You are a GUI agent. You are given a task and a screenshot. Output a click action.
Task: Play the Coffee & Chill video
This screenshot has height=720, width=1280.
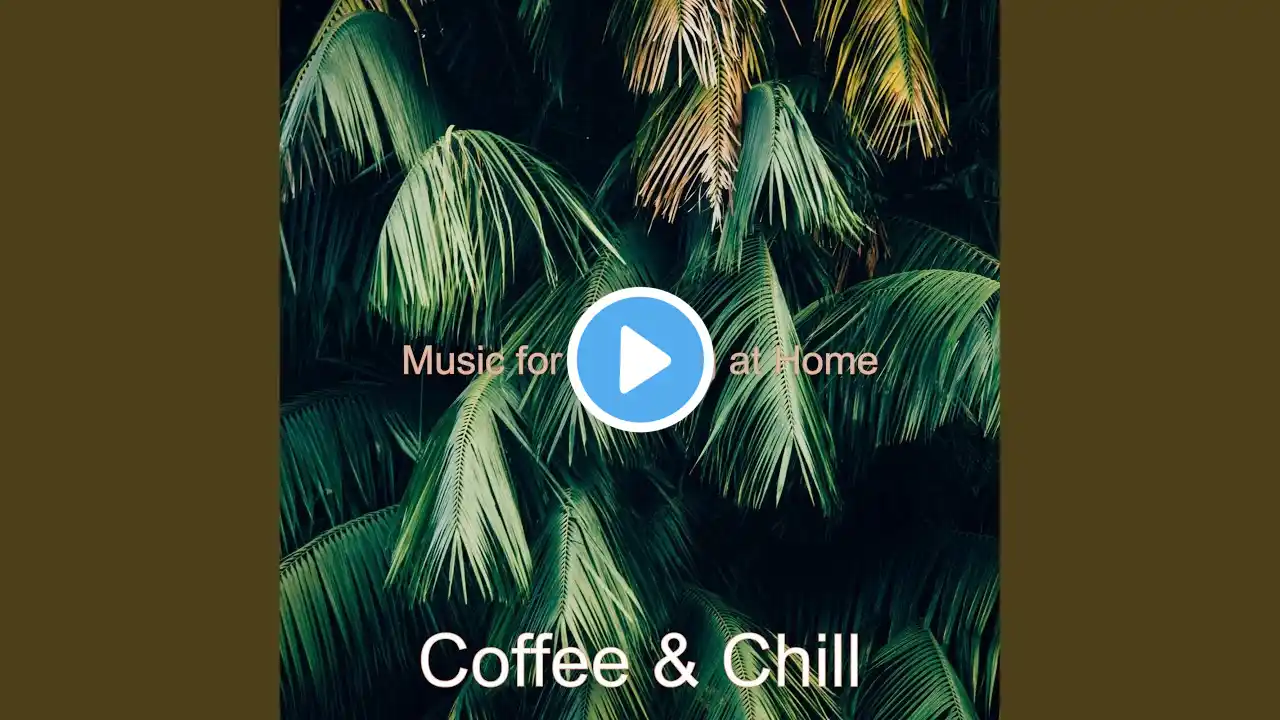[640, 360]
